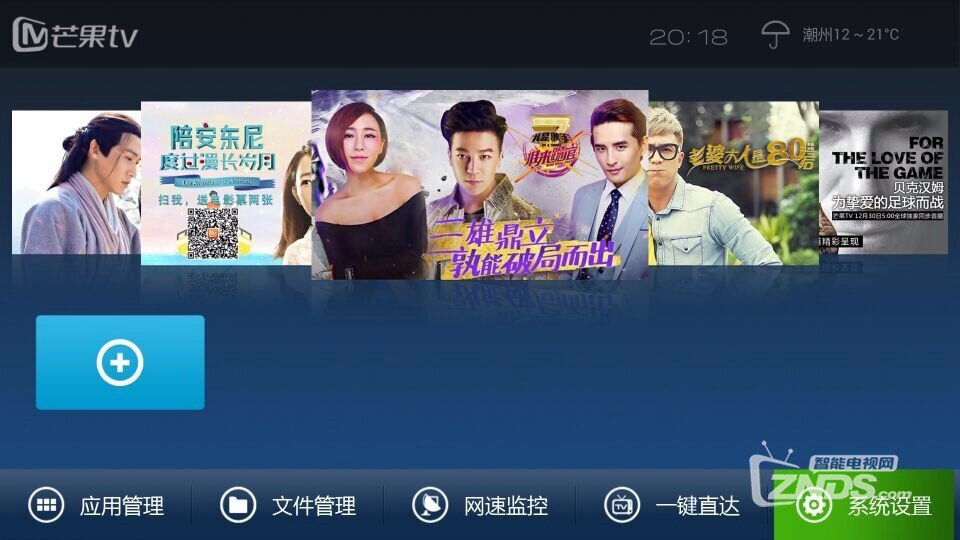
Task: Open the costume drama poster with the long-haired man
Action: 75,182
